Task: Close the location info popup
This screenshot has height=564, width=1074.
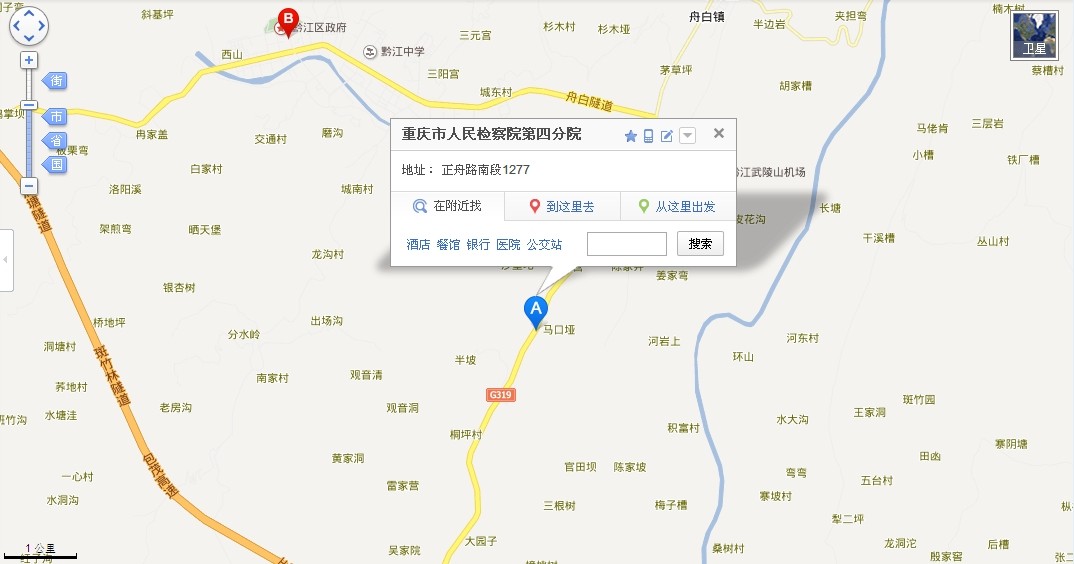Action: click(718, 133)
